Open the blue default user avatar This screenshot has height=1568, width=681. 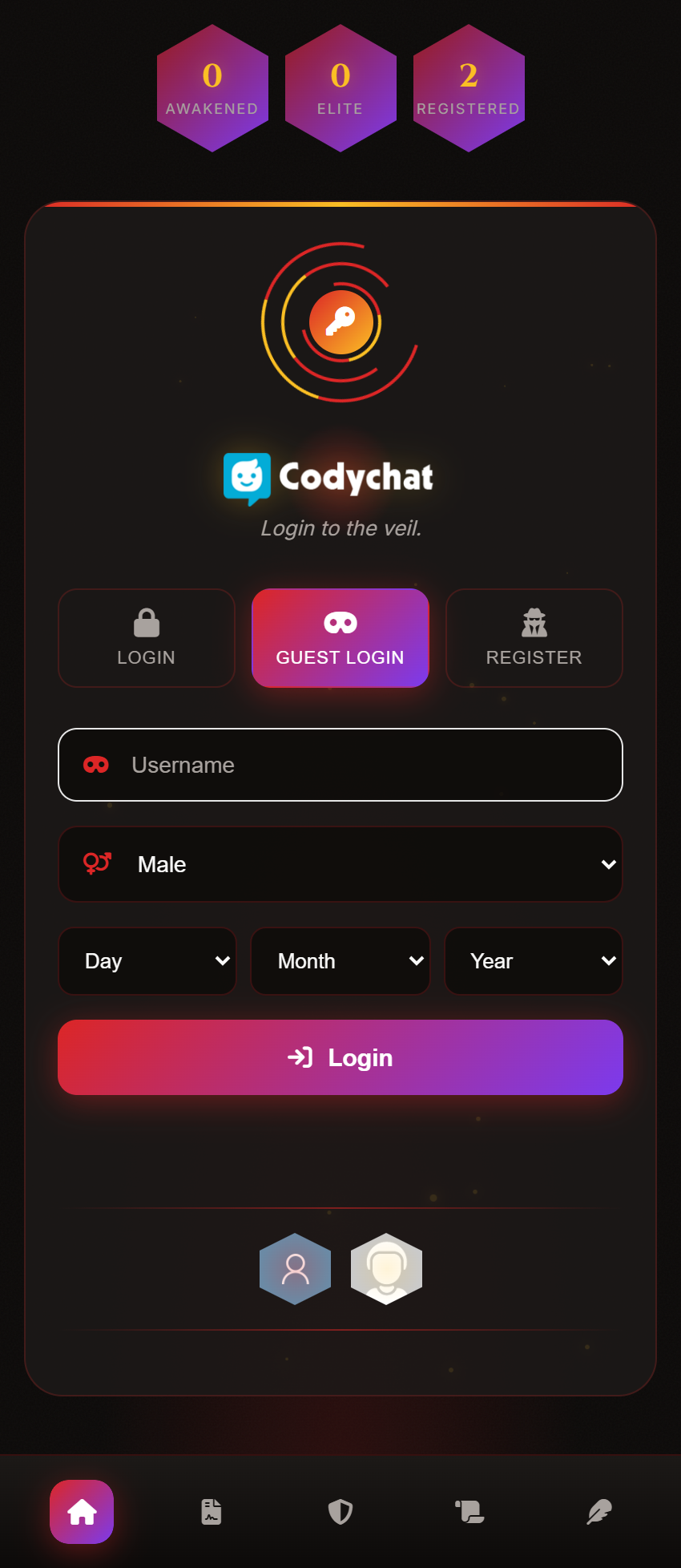click(295, 1269)
